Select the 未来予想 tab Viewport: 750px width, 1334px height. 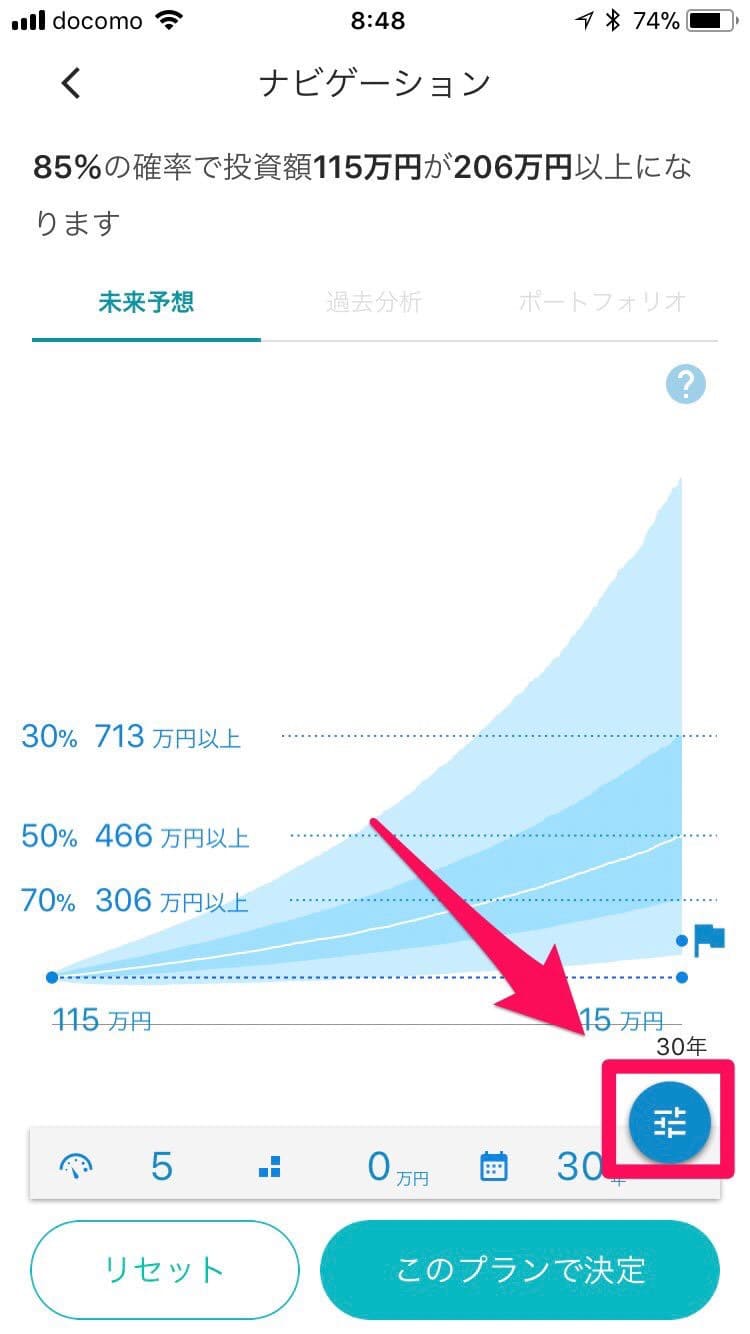click(x=146, y=302)
